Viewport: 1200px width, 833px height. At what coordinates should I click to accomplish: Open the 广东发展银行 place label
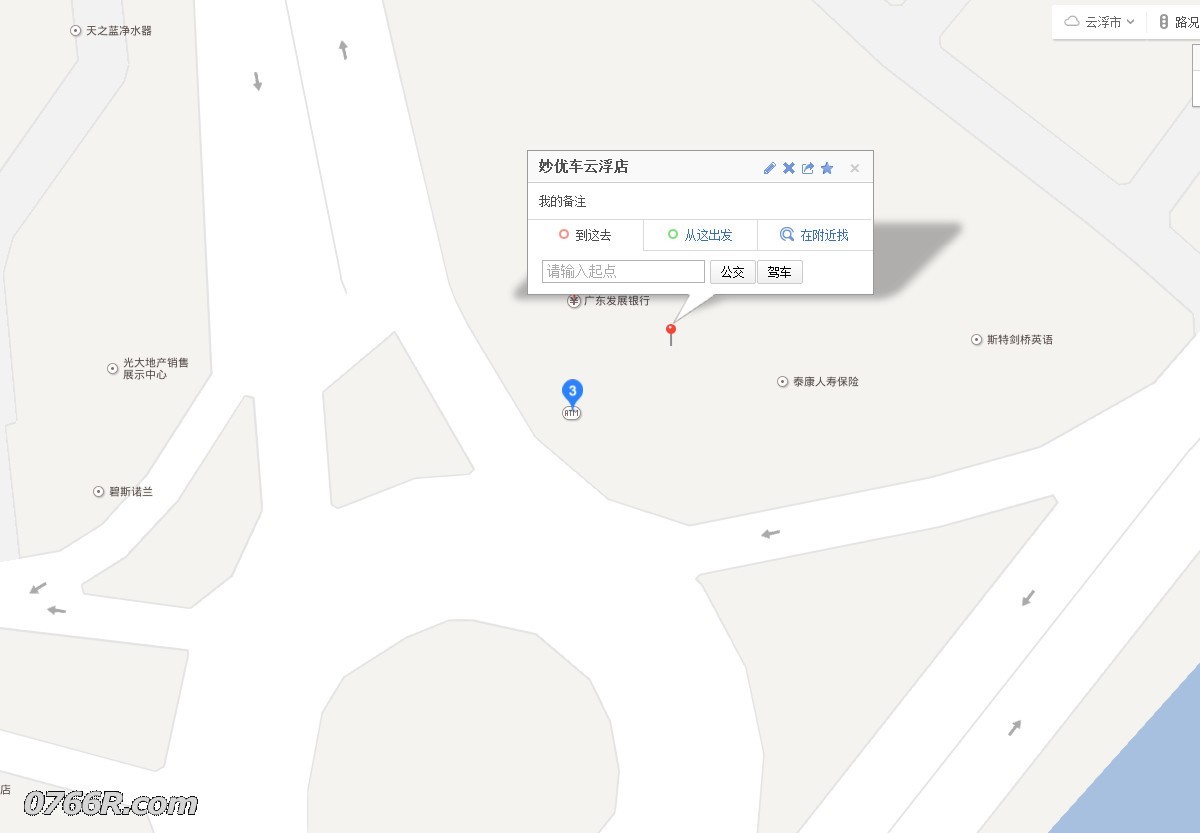pyautogui.click(x=610, y=301)
